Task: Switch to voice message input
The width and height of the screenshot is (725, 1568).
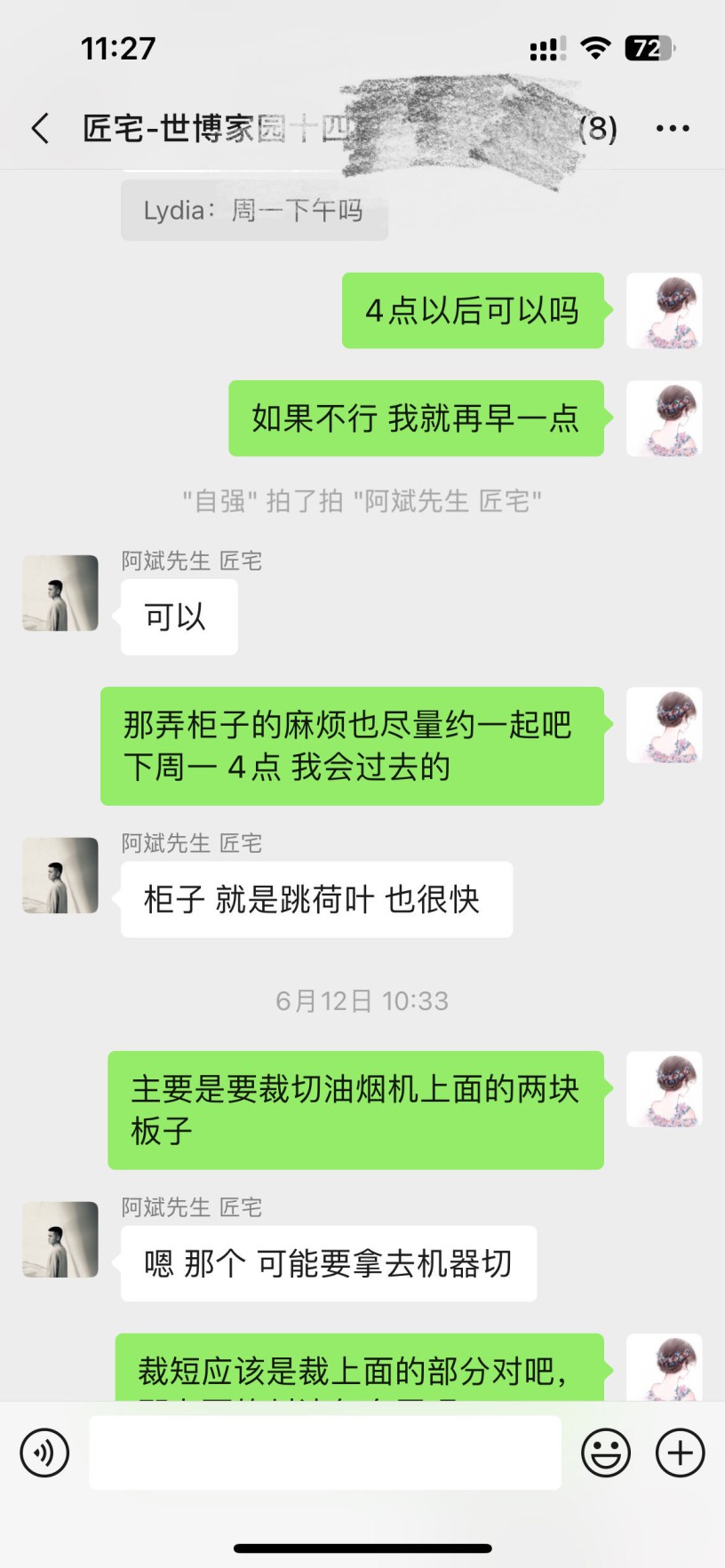Action: [x=44, y=1453]
